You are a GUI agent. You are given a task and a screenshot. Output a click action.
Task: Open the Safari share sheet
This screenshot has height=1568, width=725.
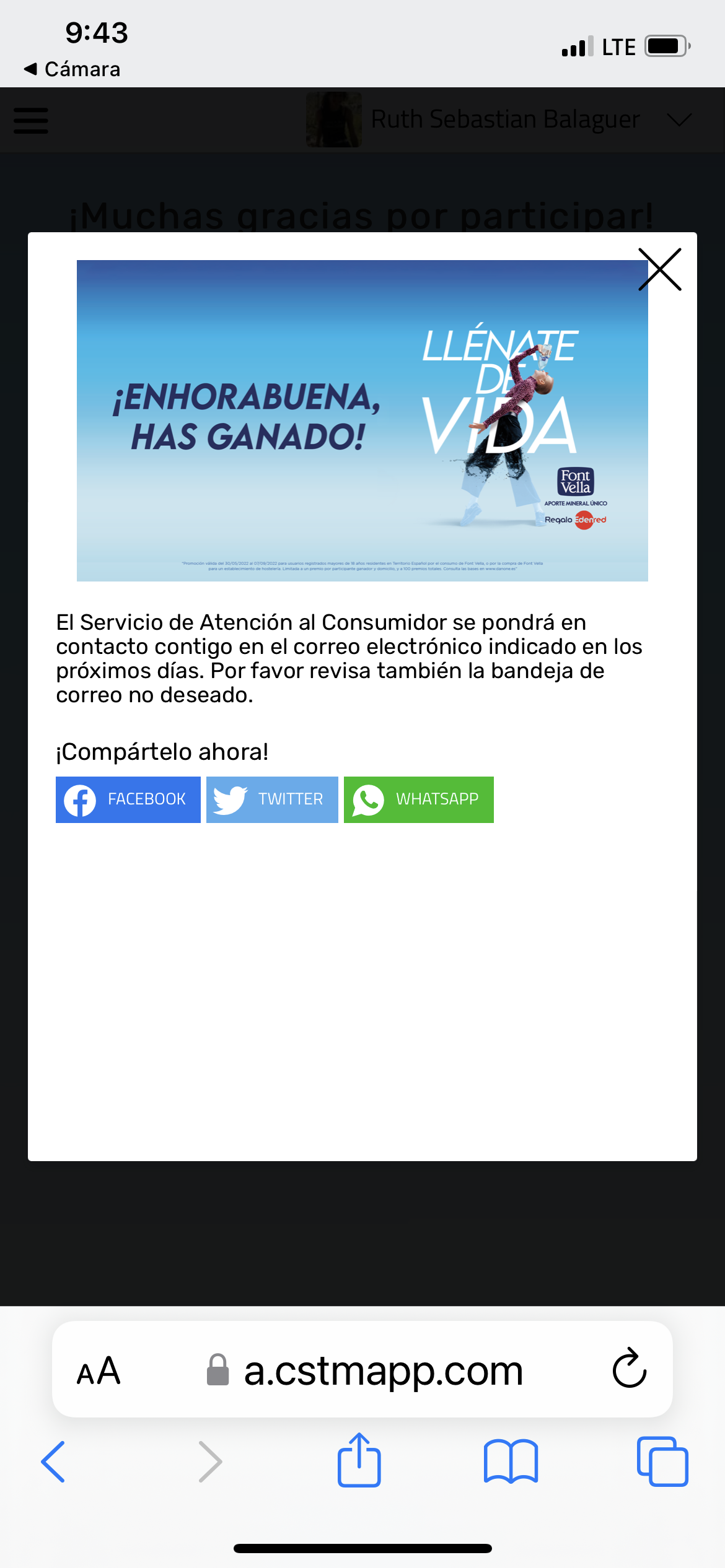(359, 1460)
